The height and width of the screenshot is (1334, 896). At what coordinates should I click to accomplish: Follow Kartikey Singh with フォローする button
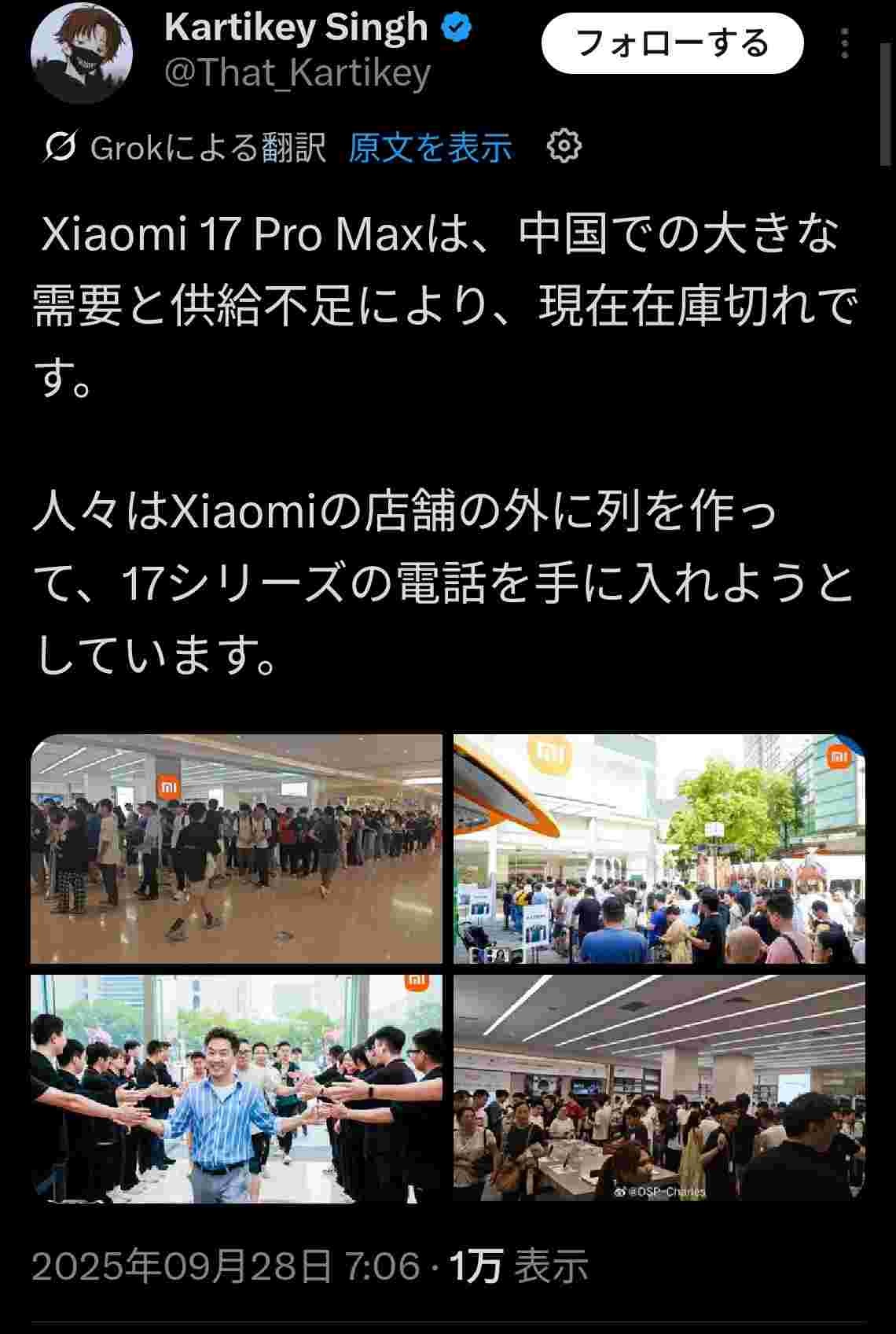point(672,43)
